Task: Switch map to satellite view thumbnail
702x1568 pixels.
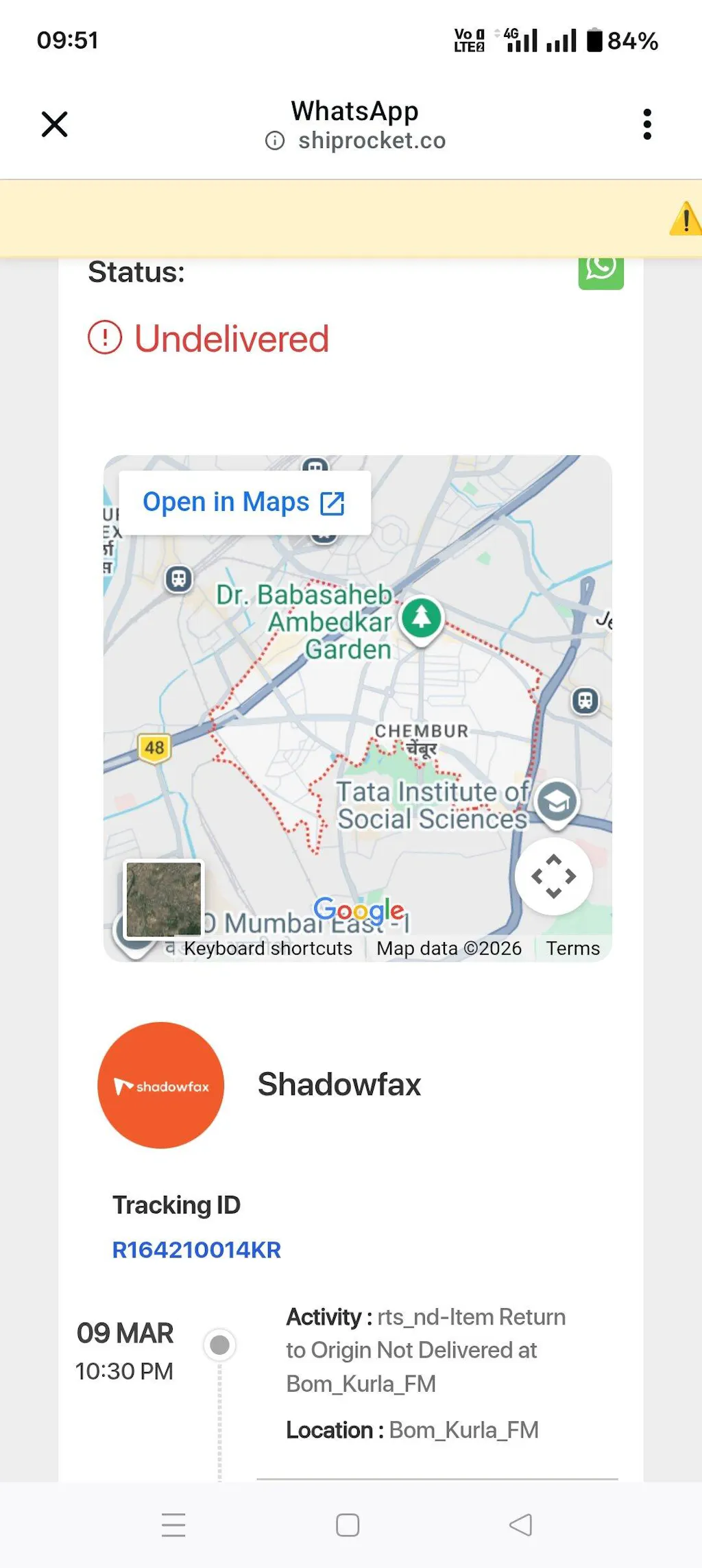Action: 164,899
